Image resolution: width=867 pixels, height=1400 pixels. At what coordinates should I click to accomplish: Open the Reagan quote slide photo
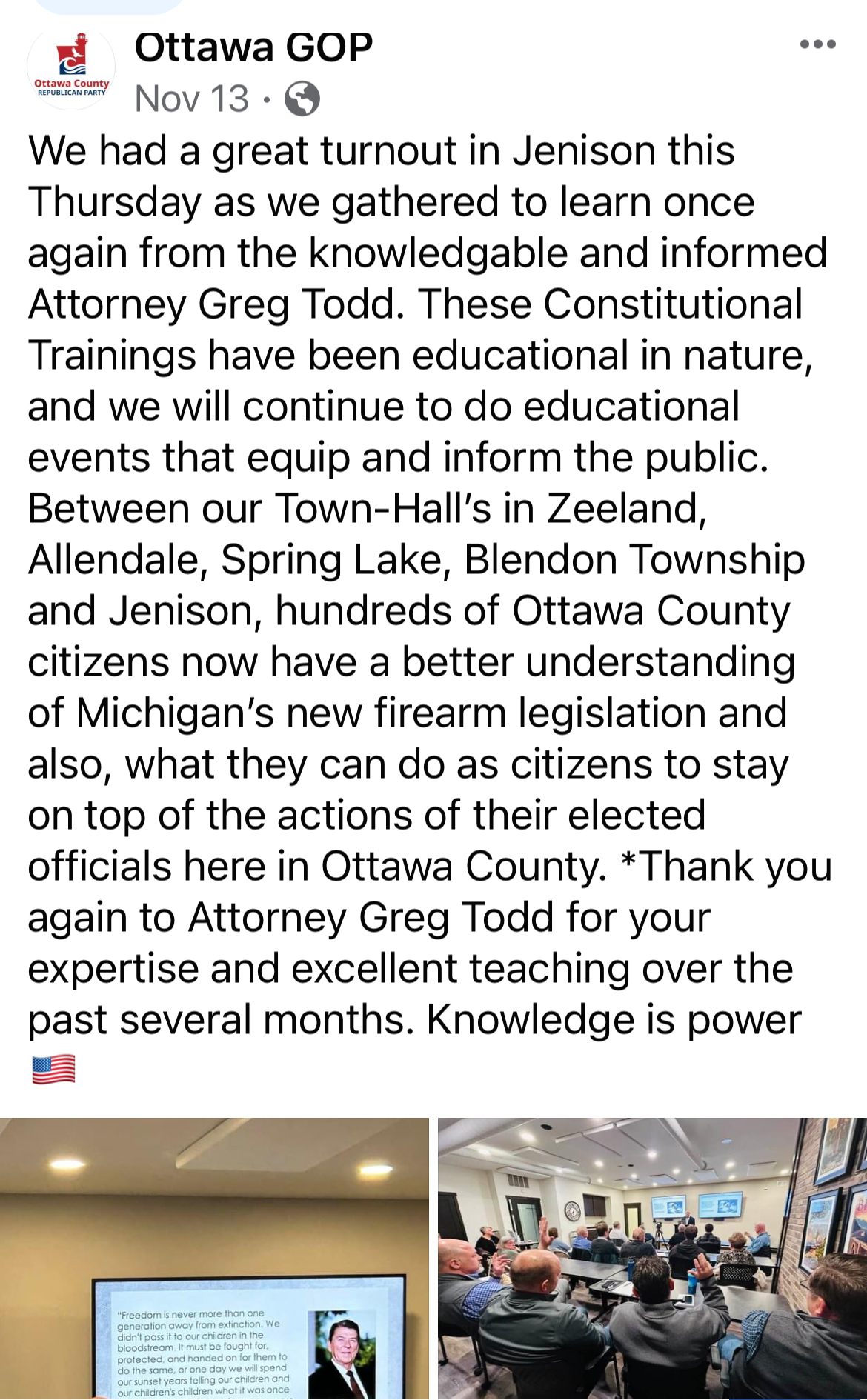click(214, 1259)
